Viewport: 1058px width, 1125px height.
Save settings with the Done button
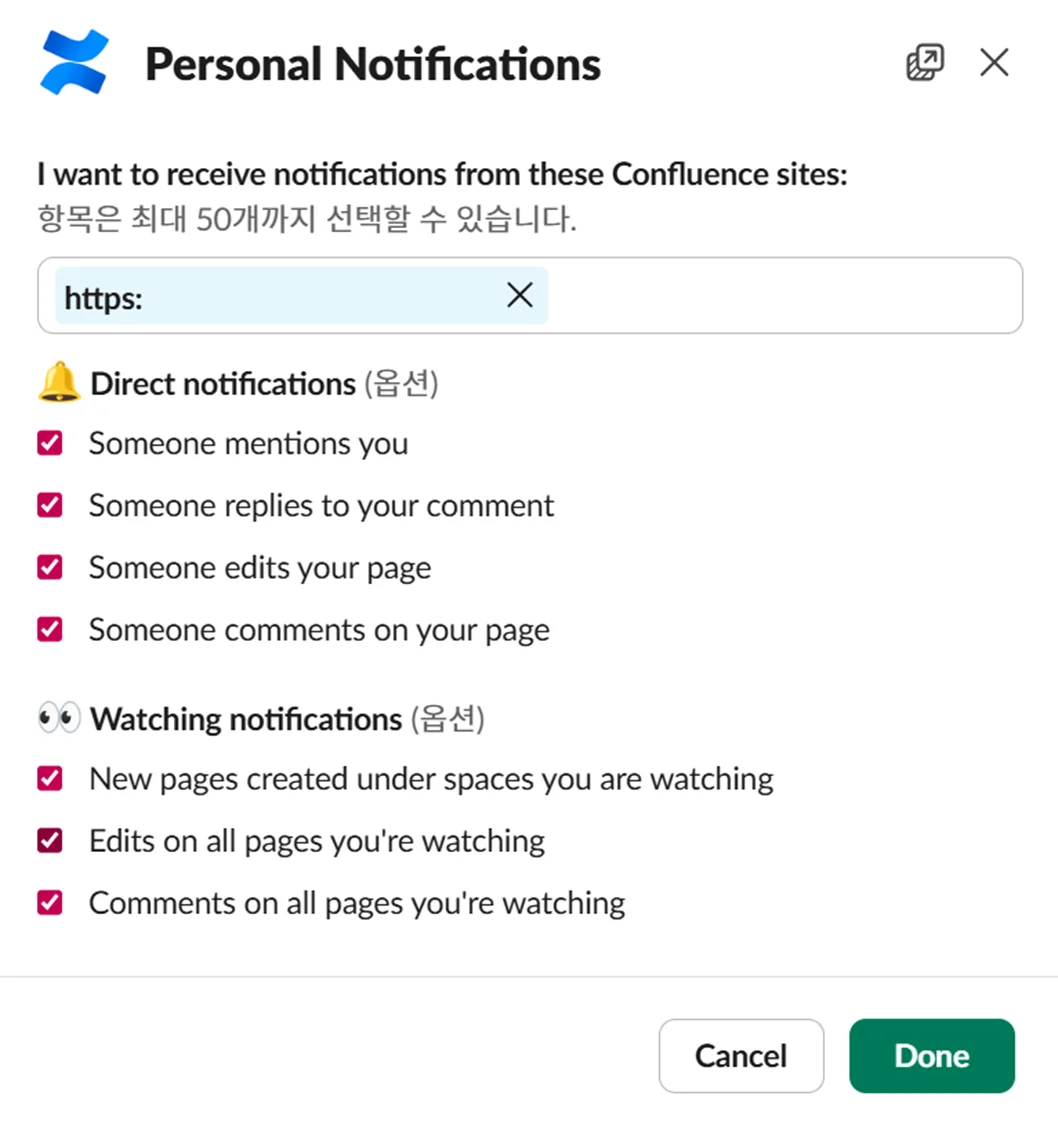(932, 1056)
